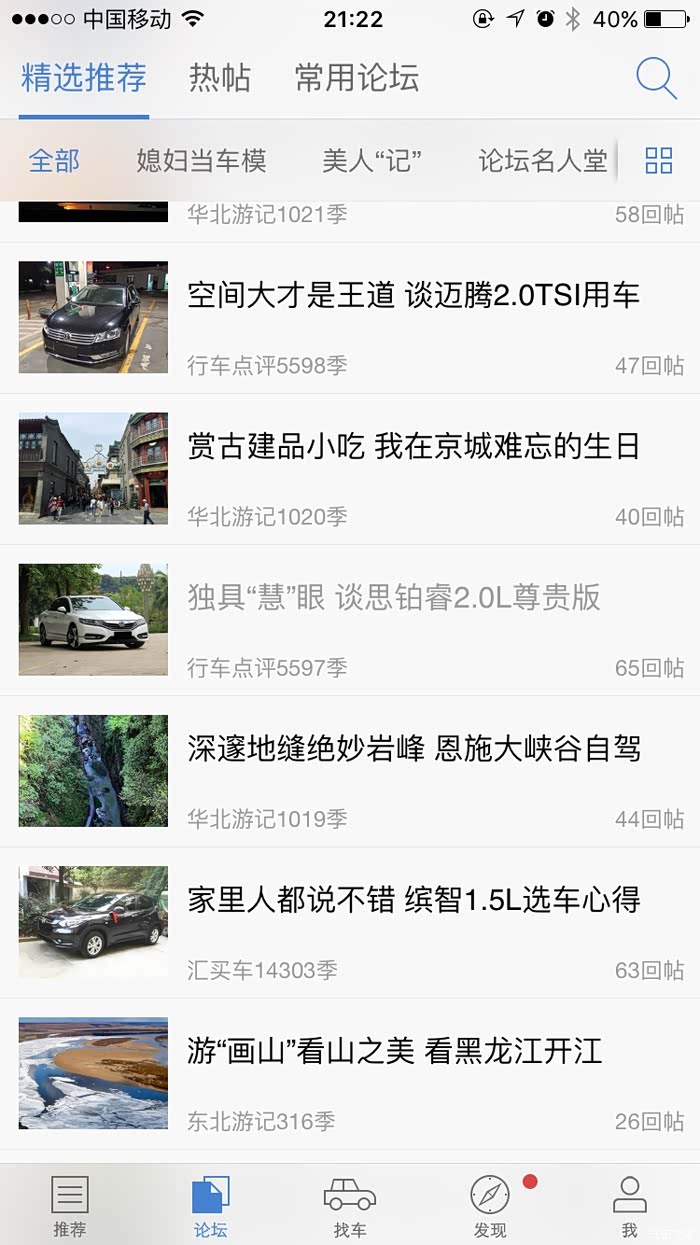View post 深邃地缝绝妙岩峰 恩施大峡谷自驾
Image resolution: width=700 pixels, height=1245 pixels.
pos(413,749)
